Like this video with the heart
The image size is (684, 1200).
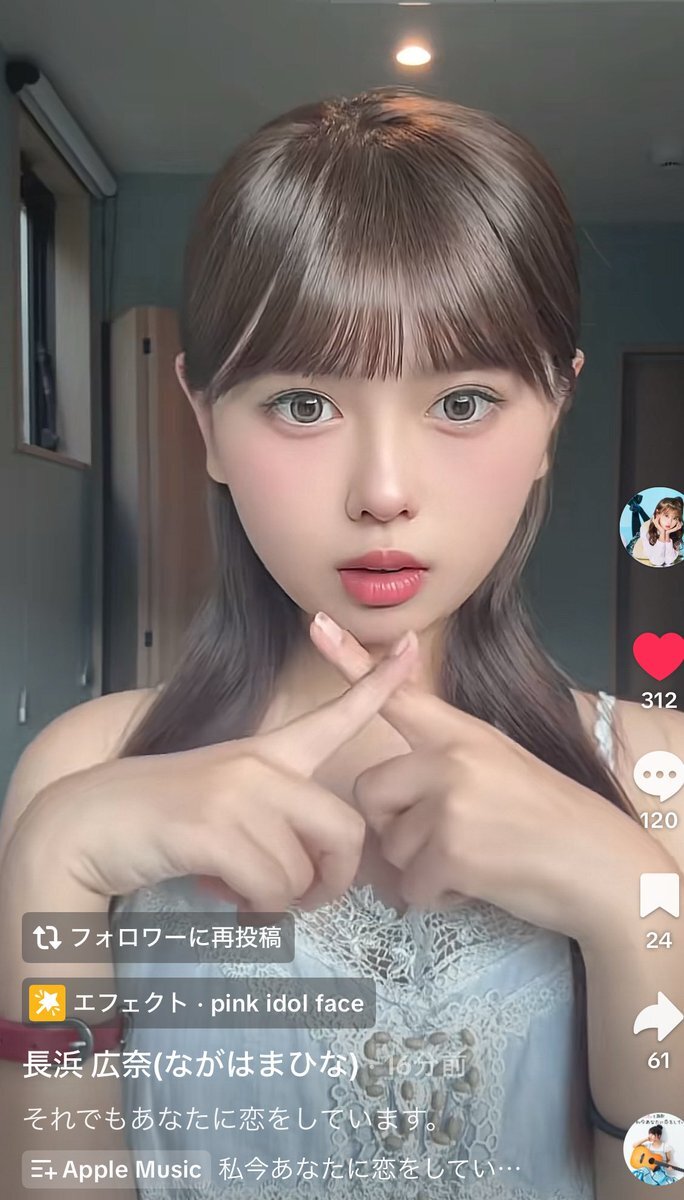(x=658, y=656)
